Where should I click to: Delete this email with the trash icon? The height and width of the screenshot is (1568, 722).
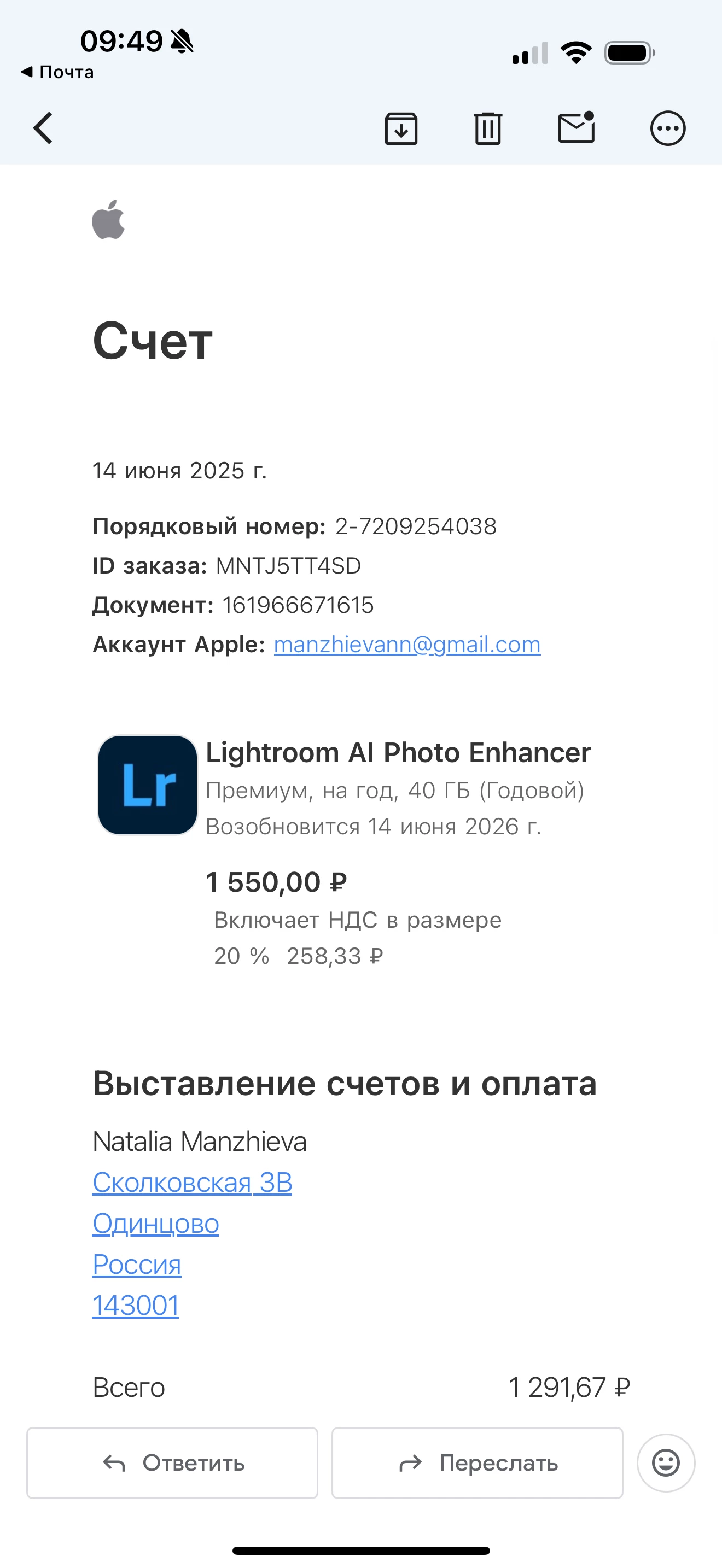point(488,128)
